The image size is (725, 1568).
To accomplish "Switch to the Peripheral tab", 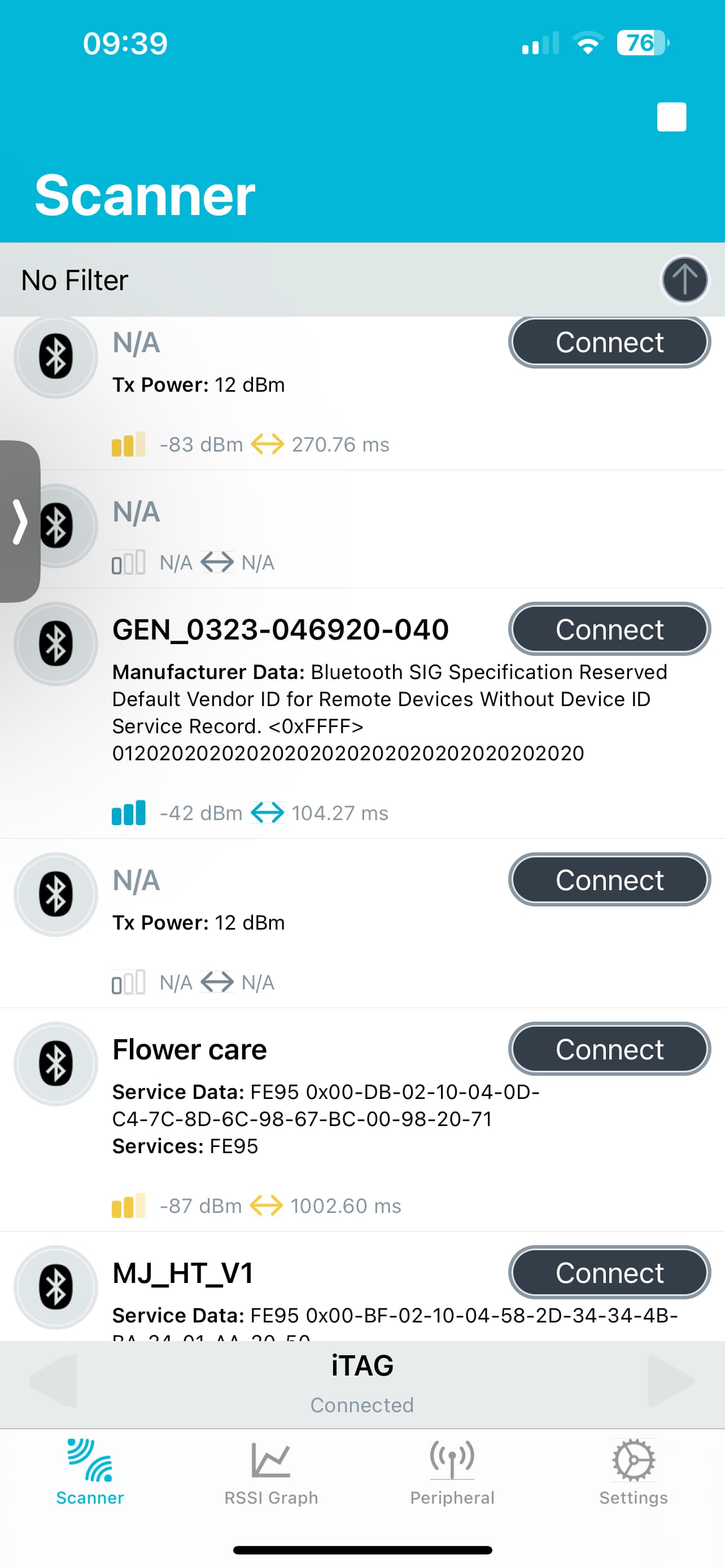I will 452,1472.
